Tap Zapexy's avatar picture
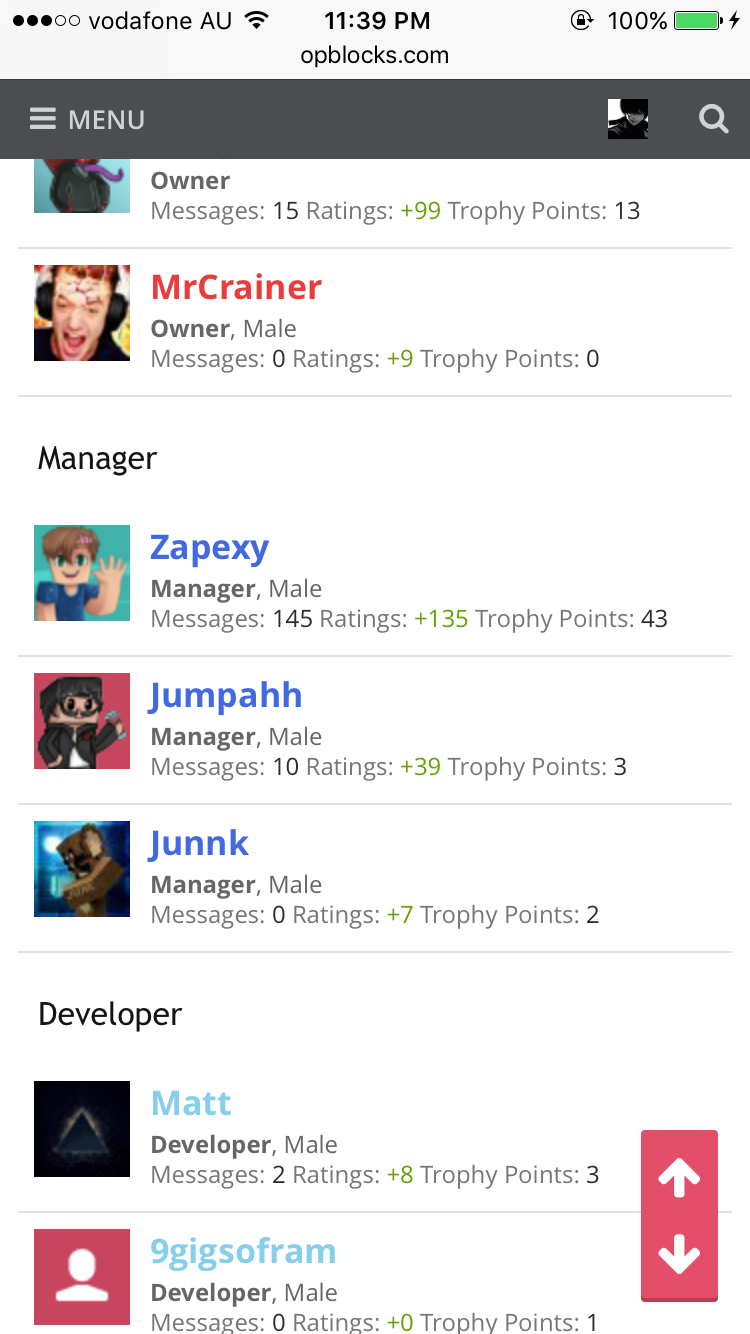Screen dimensions: 750x1334 coord(82,573)
